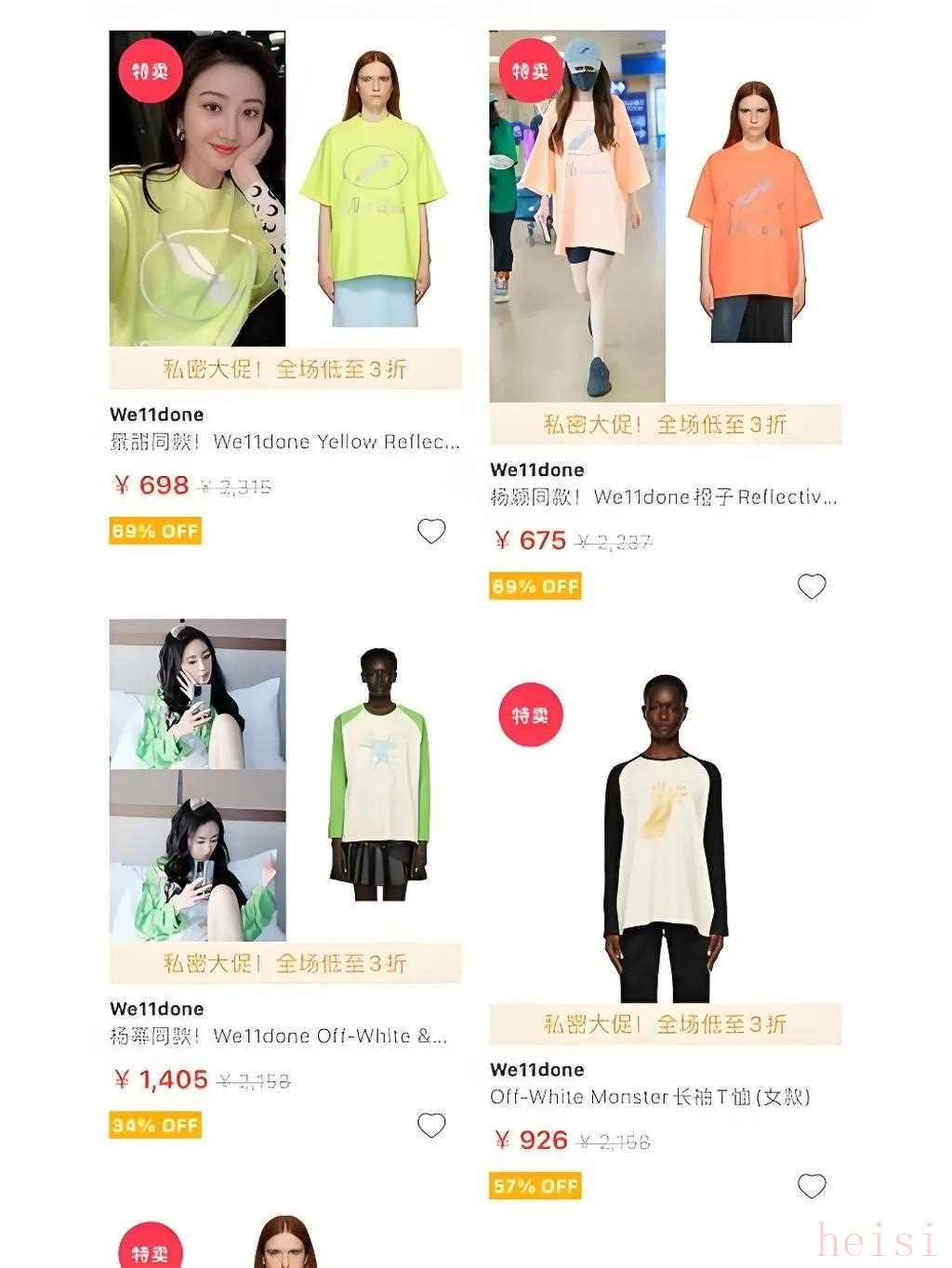Add the ¥675 orange tee to wishlist
The width and height of the screenshot is (952, 1268).
(x=812, y=587)
